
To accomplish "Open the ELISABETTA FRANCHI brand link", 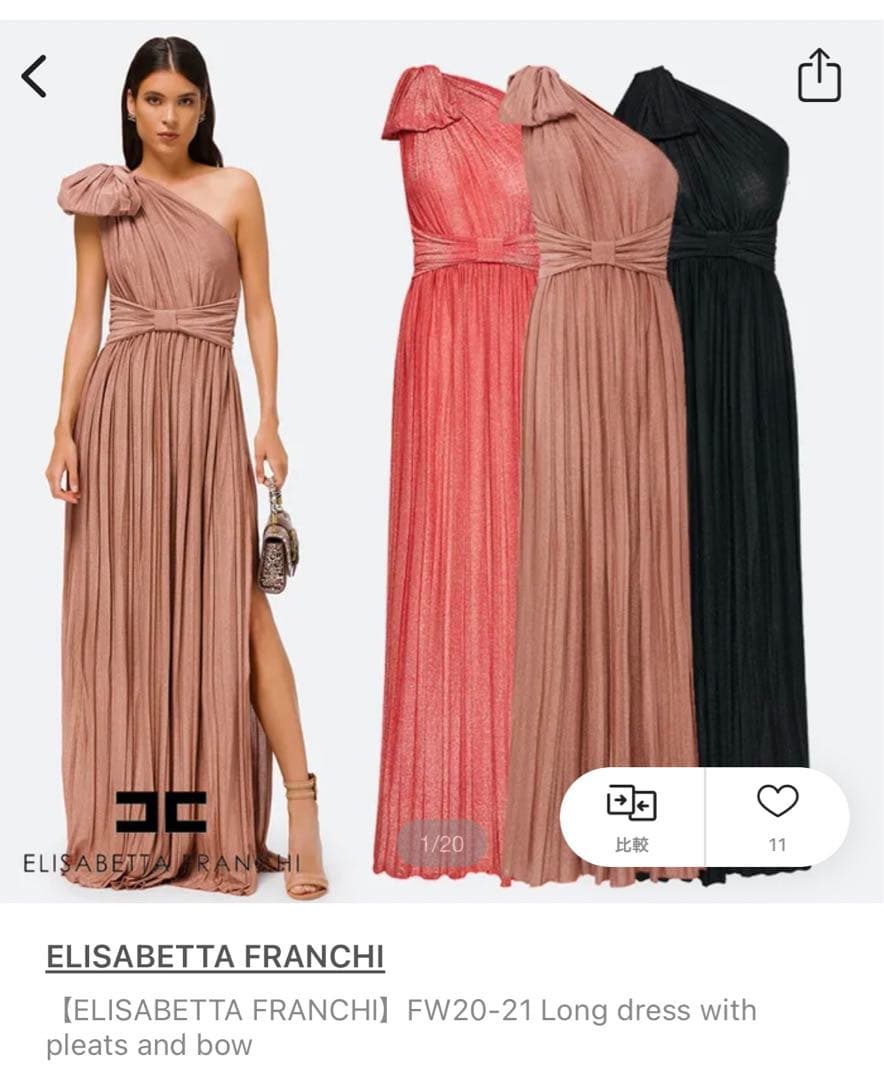I will click(215, 957).
